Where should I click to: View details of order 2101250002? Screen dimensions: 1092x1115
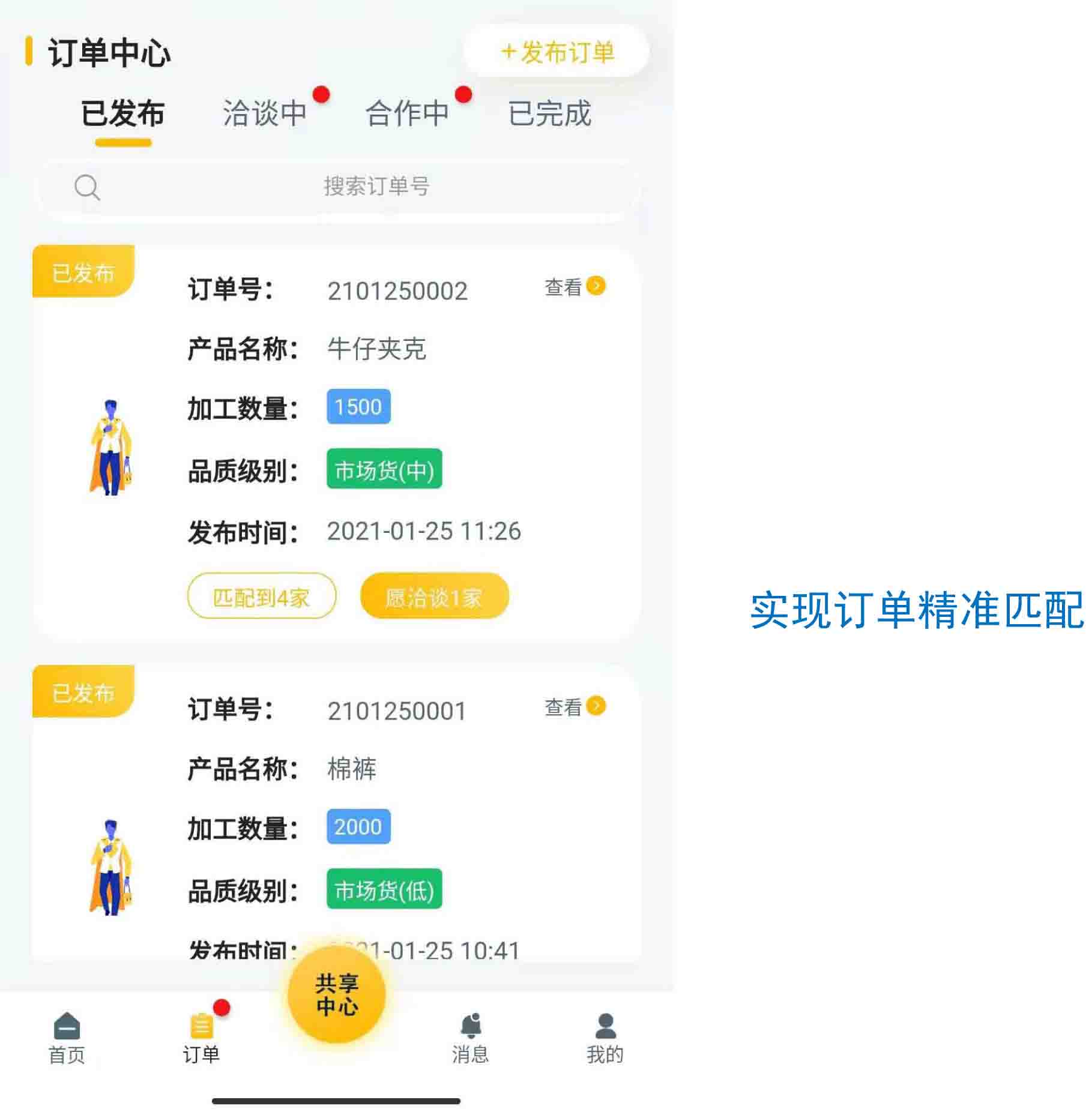pos(575,287)
